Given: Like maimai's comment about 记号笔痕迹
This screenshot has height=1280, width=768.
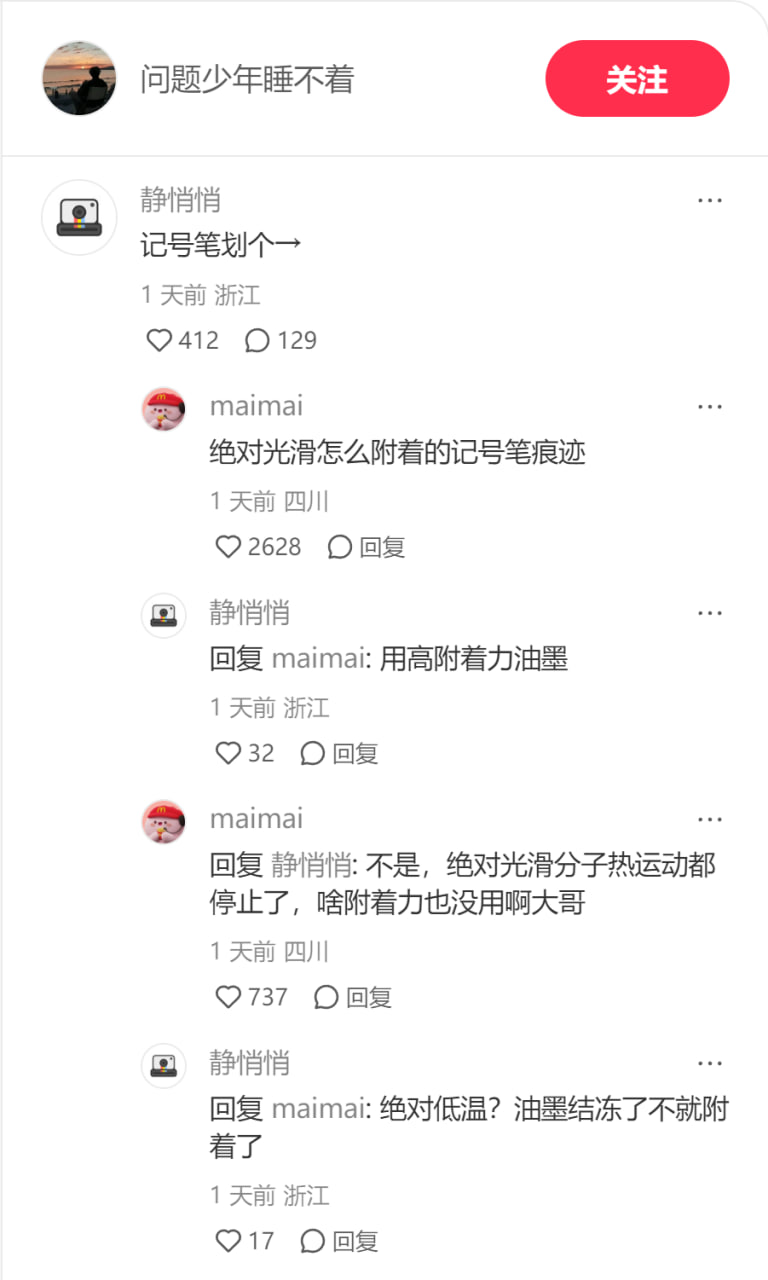Looking at the screenshot, I should [230, 547].
